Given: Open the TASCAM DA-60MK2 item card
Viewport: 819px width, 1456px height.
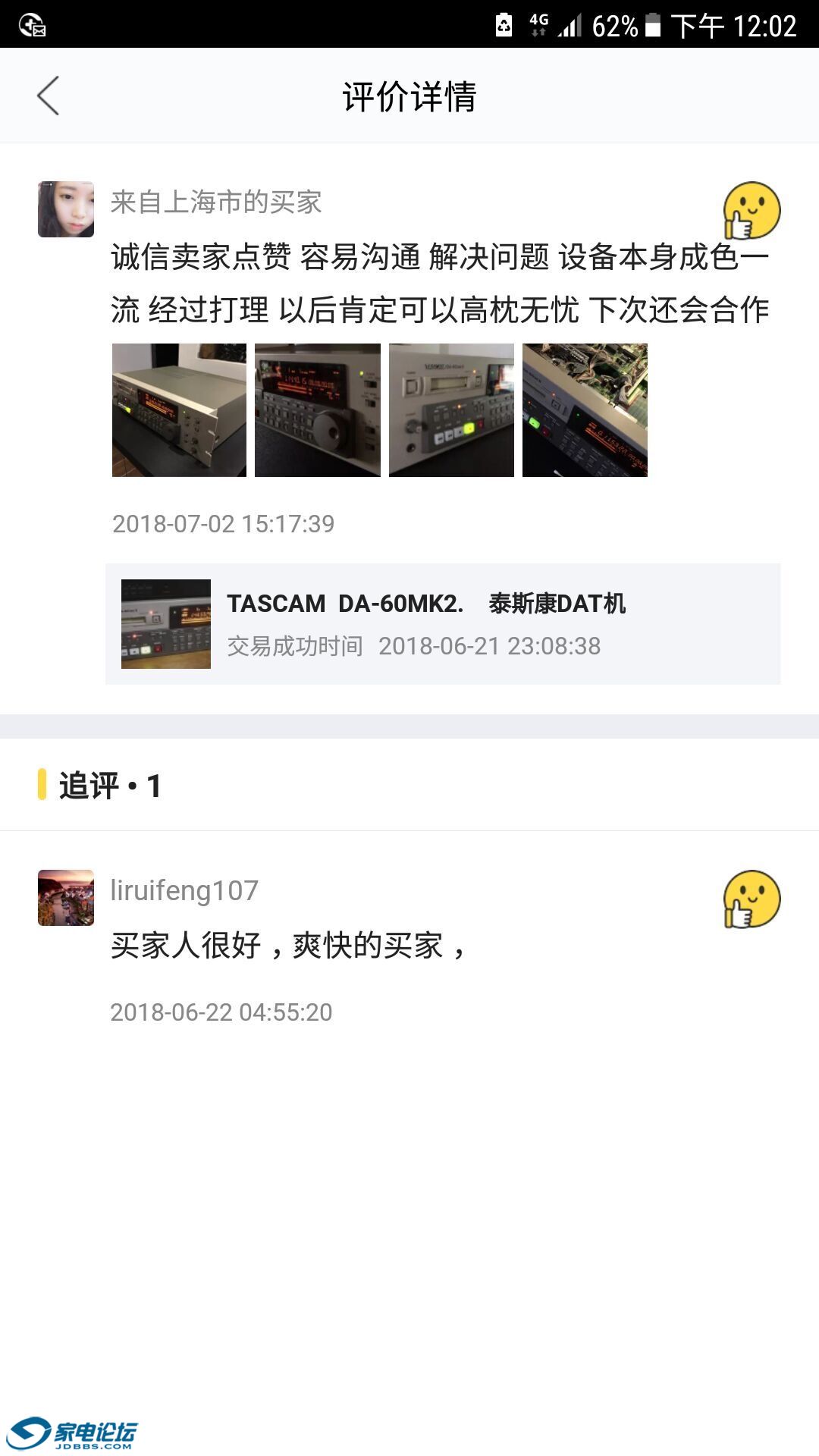Looking at the screenshot, I should pos(443,624).
